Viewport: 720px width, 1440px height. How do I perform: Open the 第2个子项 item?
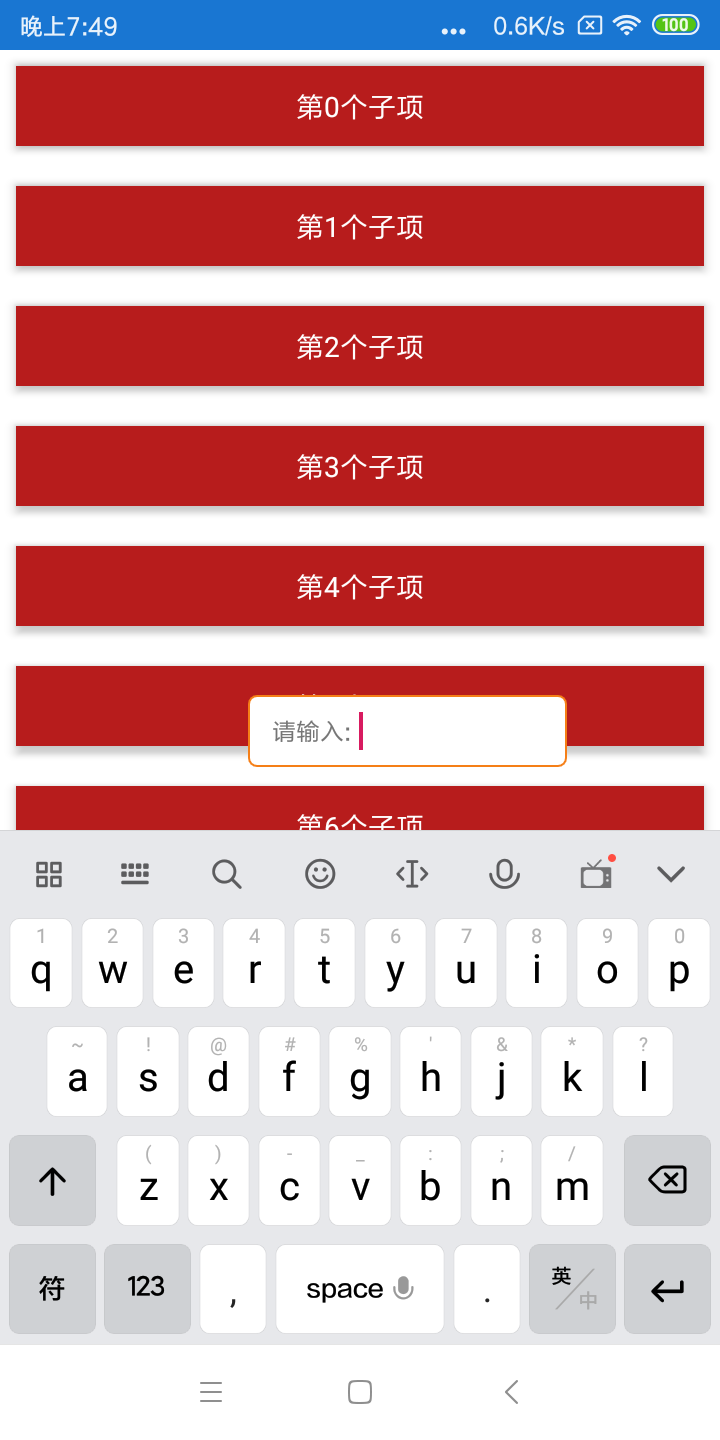point(360,346)
